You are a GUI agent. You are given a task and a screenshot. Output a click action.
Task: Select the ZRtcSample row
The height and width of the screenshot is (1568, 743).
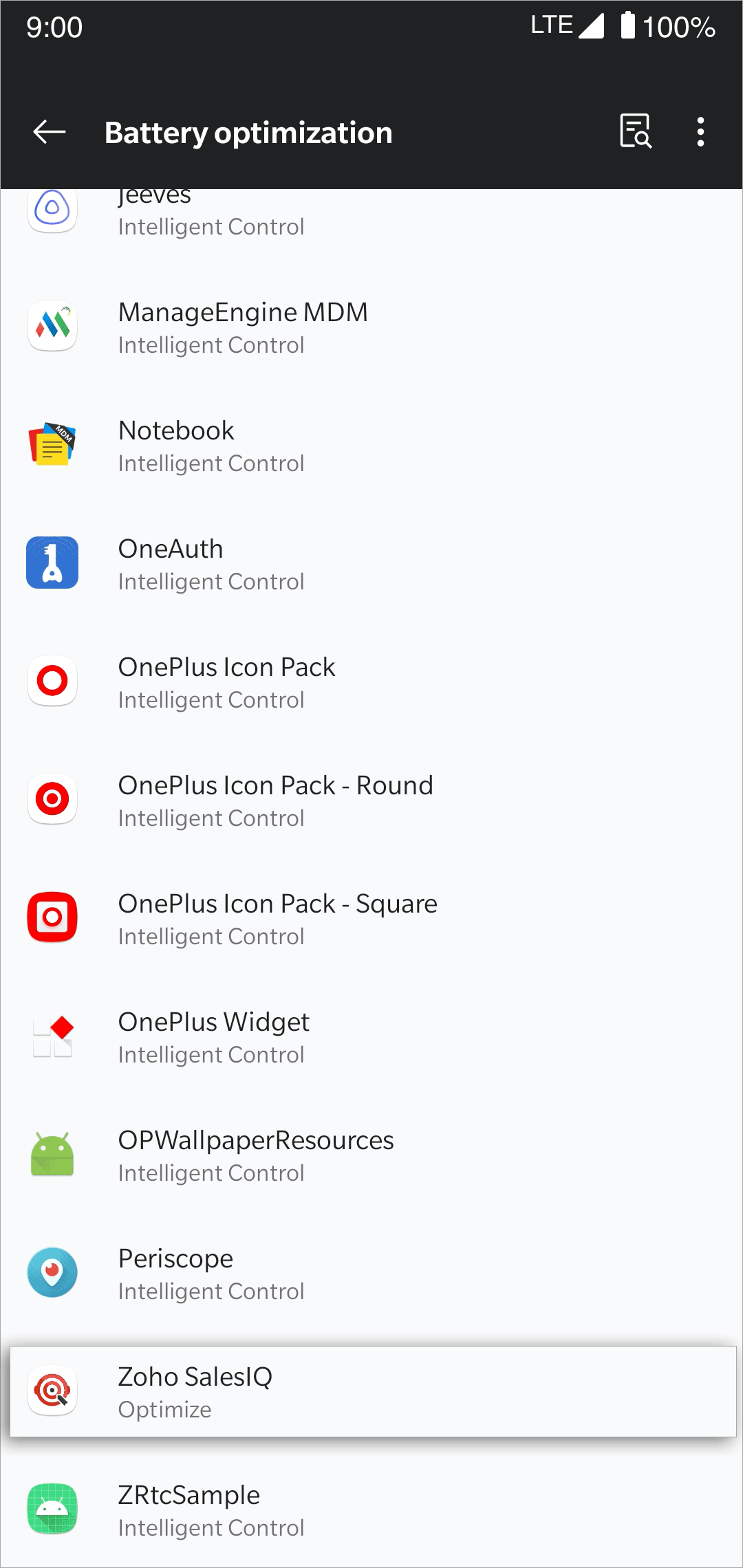pyautogui.click(x=371, y=1512)
